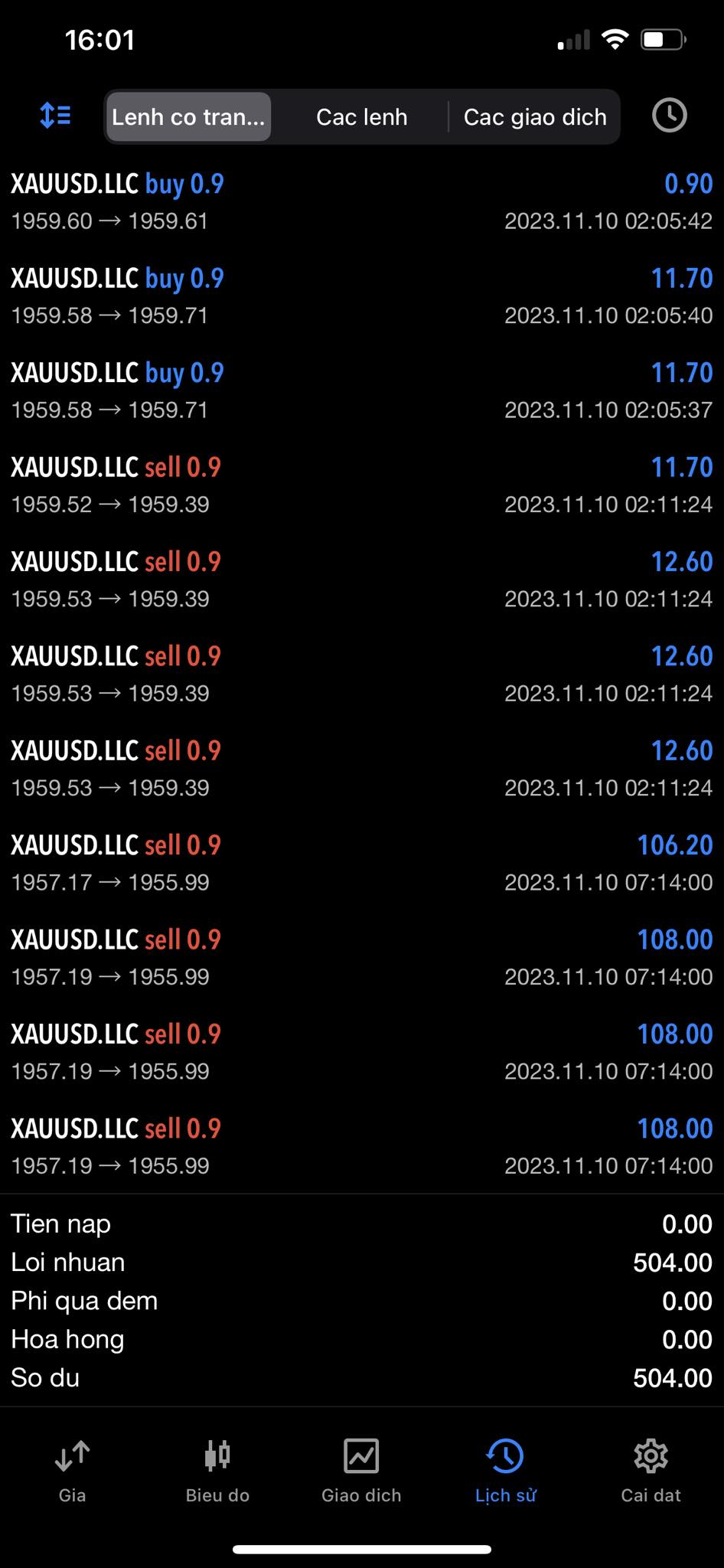Open sell position 1959.52 → 1959.39
This screenshot has width=724, height=1568.
point(361,485)
